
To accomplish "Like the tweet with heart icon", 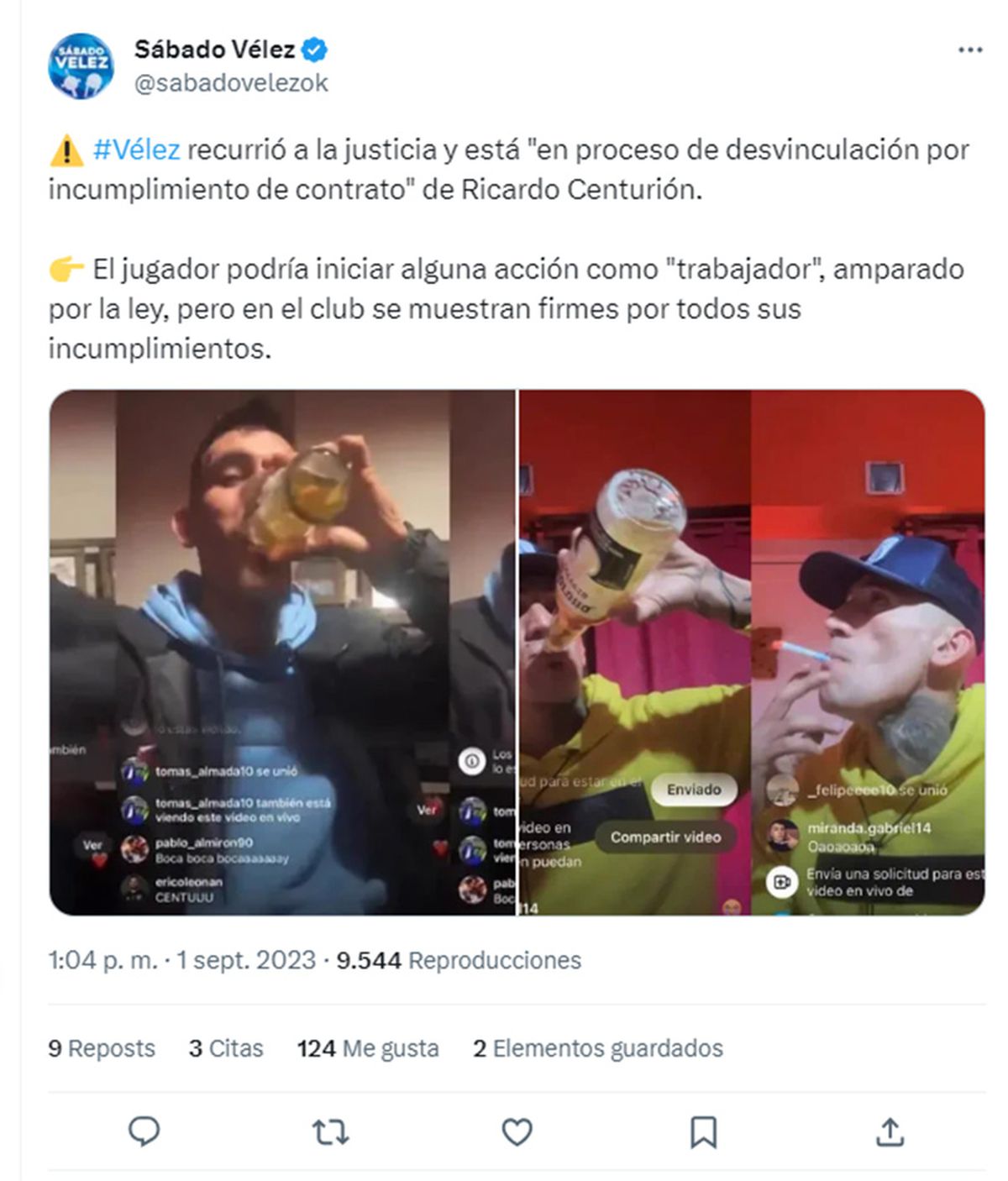I will 517,1131.
